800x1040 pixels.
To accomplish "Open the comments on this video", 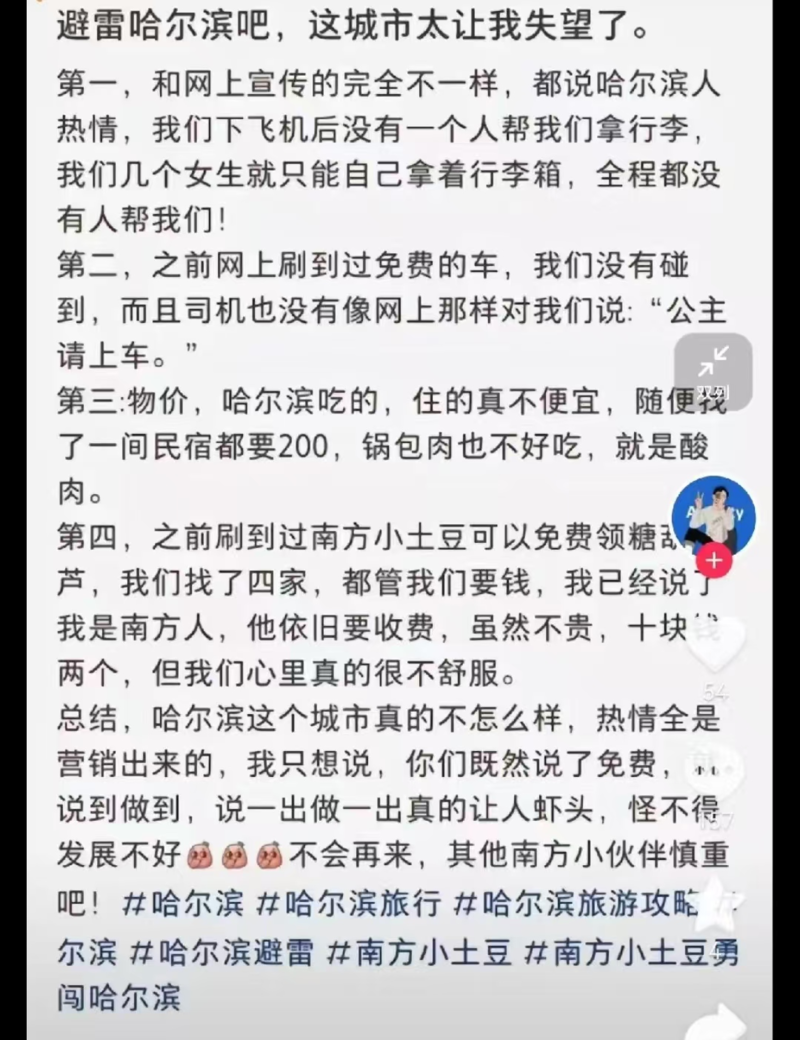I will pos(716,770).
